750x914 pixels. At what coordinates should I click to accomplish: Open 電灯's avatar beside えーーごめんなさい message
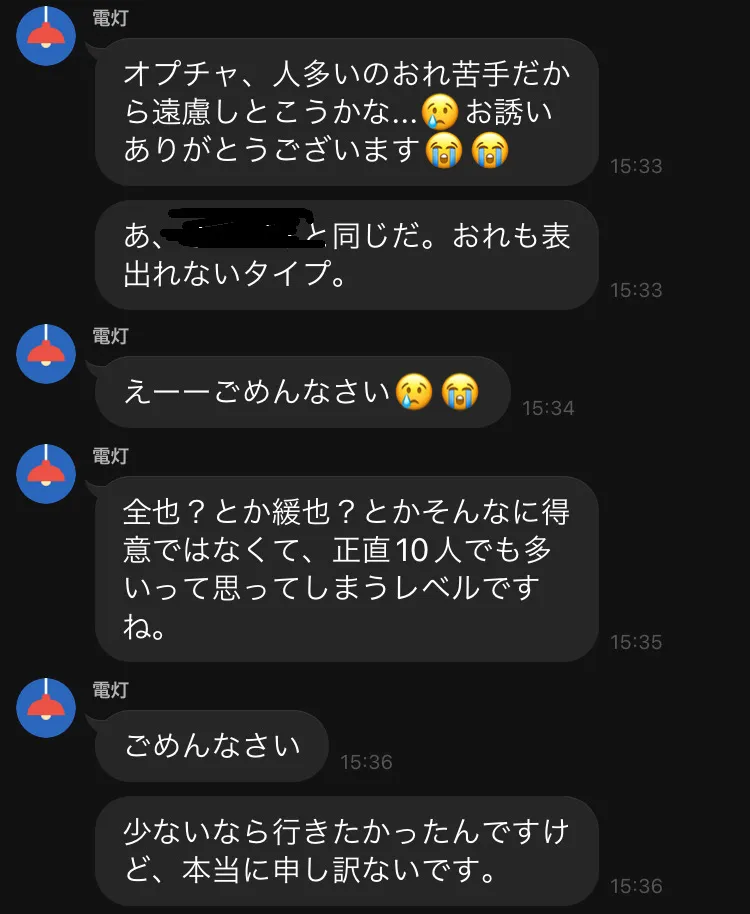46,354
